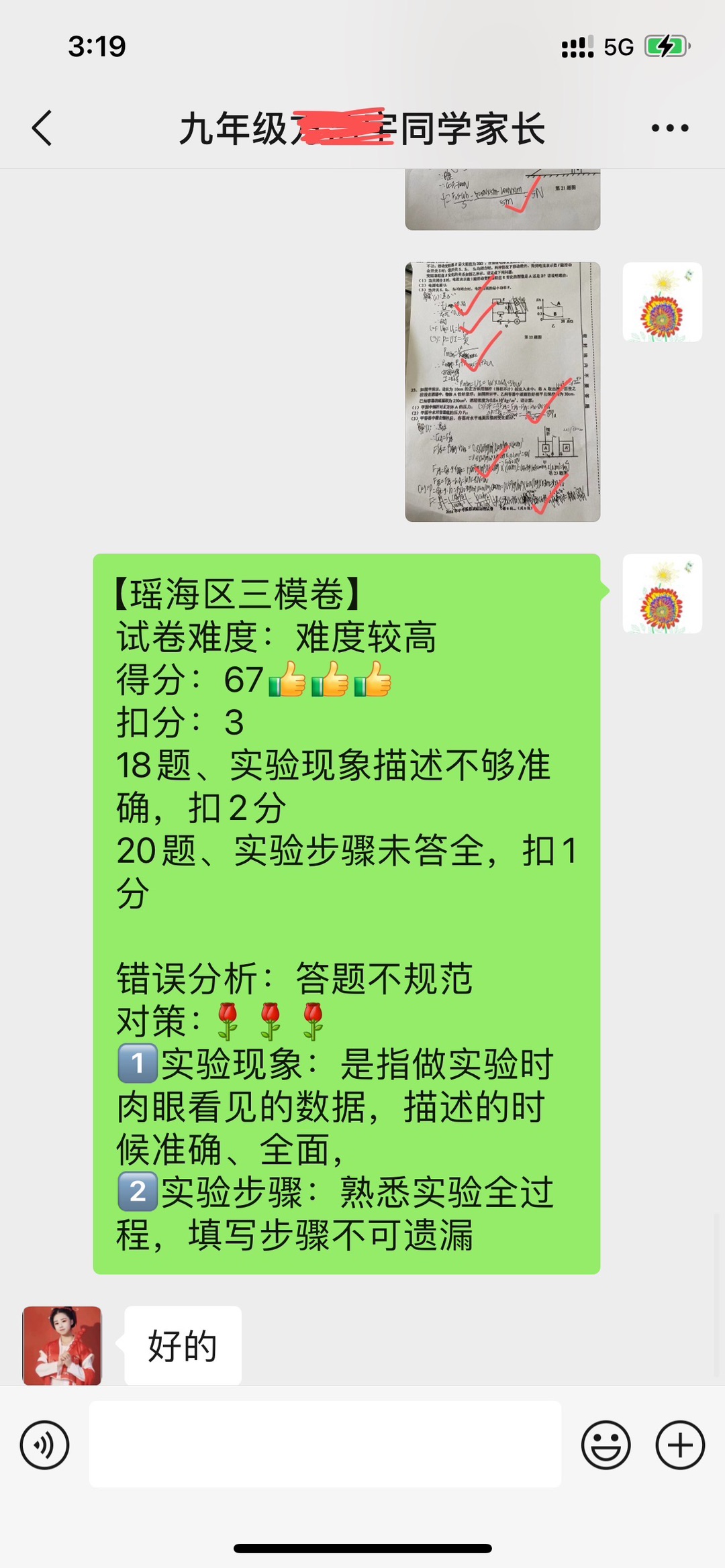The image size is (725, 1568).
Task: Open the group chat options menu
Action: click(x=669, y=127)
